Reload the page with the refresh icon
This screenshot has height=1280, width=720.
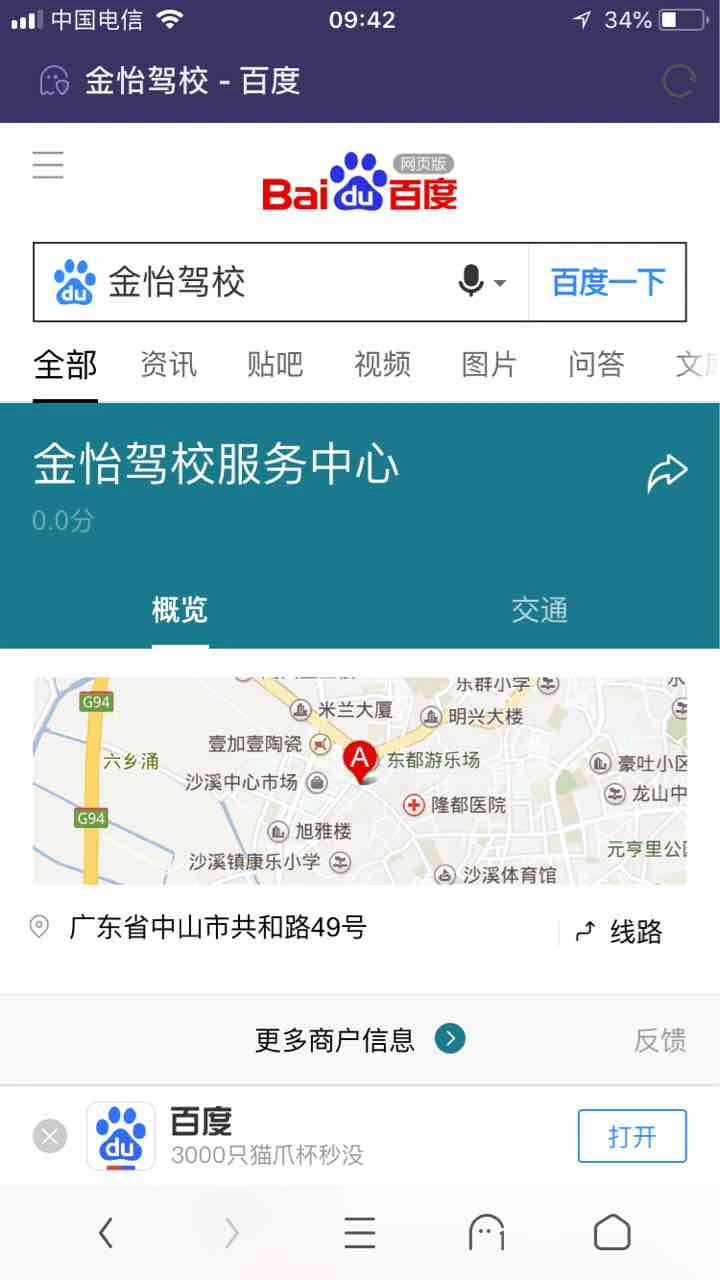point(678,81)
